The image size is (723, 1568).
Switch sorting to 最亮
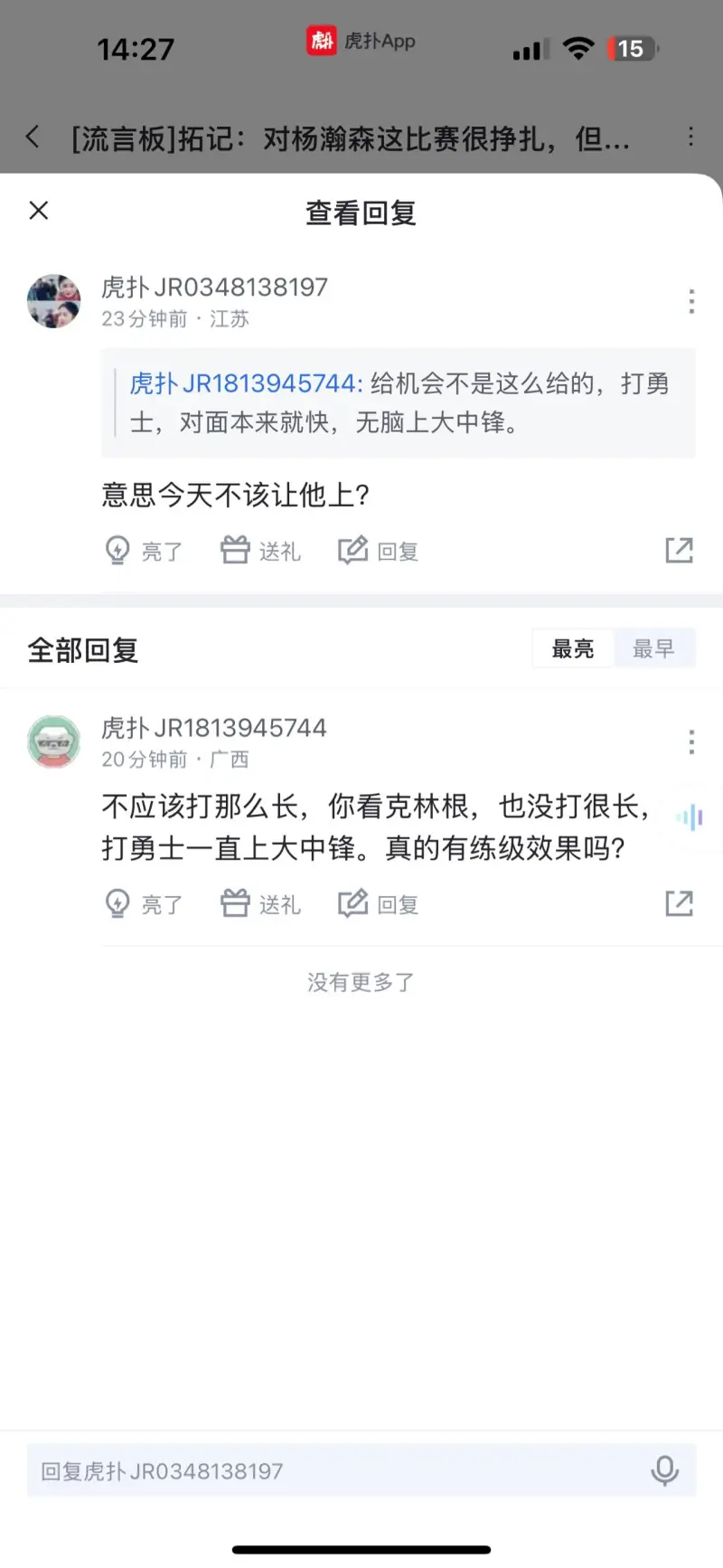(573, 648)
